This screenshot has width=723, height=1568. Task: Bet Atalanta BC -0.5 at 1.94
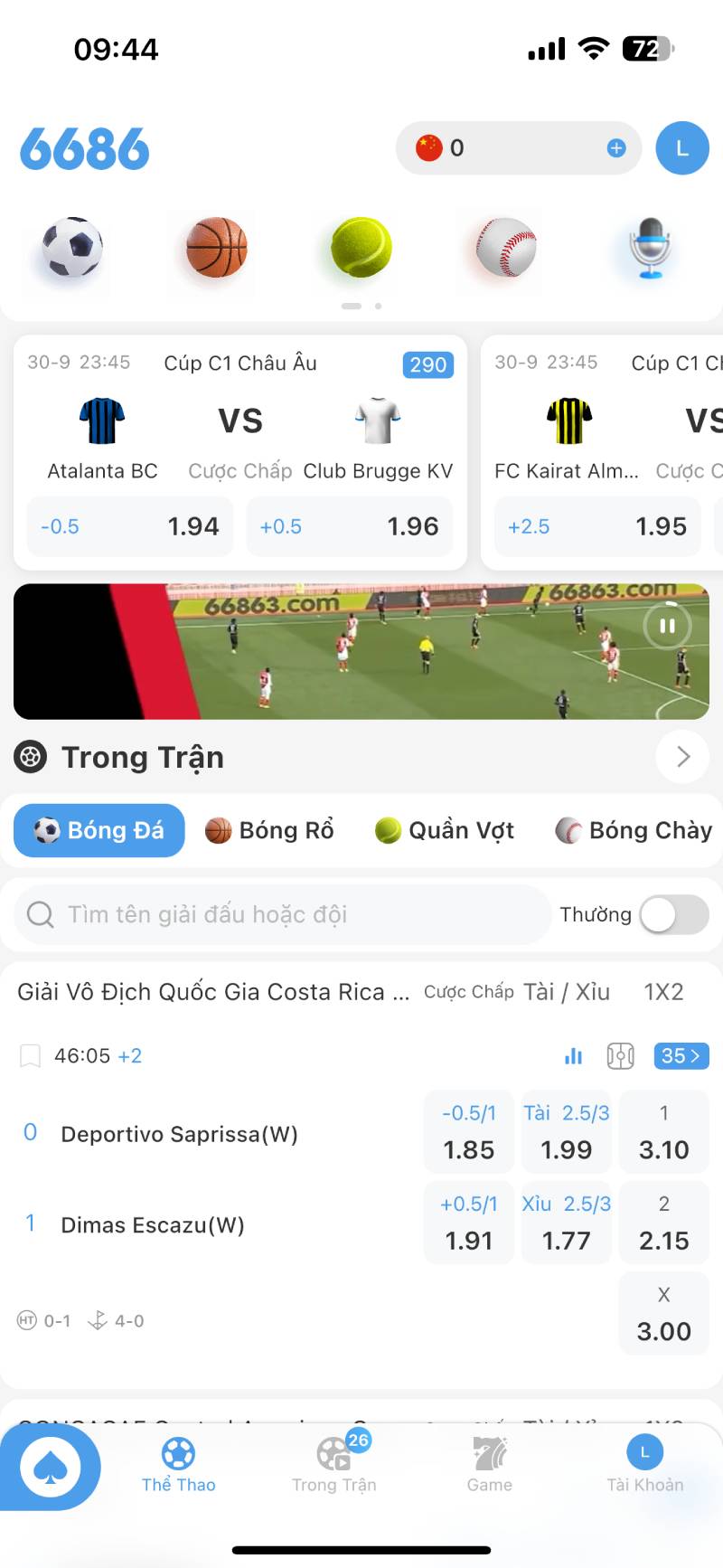pyautogui.click(x=130, y=526)
